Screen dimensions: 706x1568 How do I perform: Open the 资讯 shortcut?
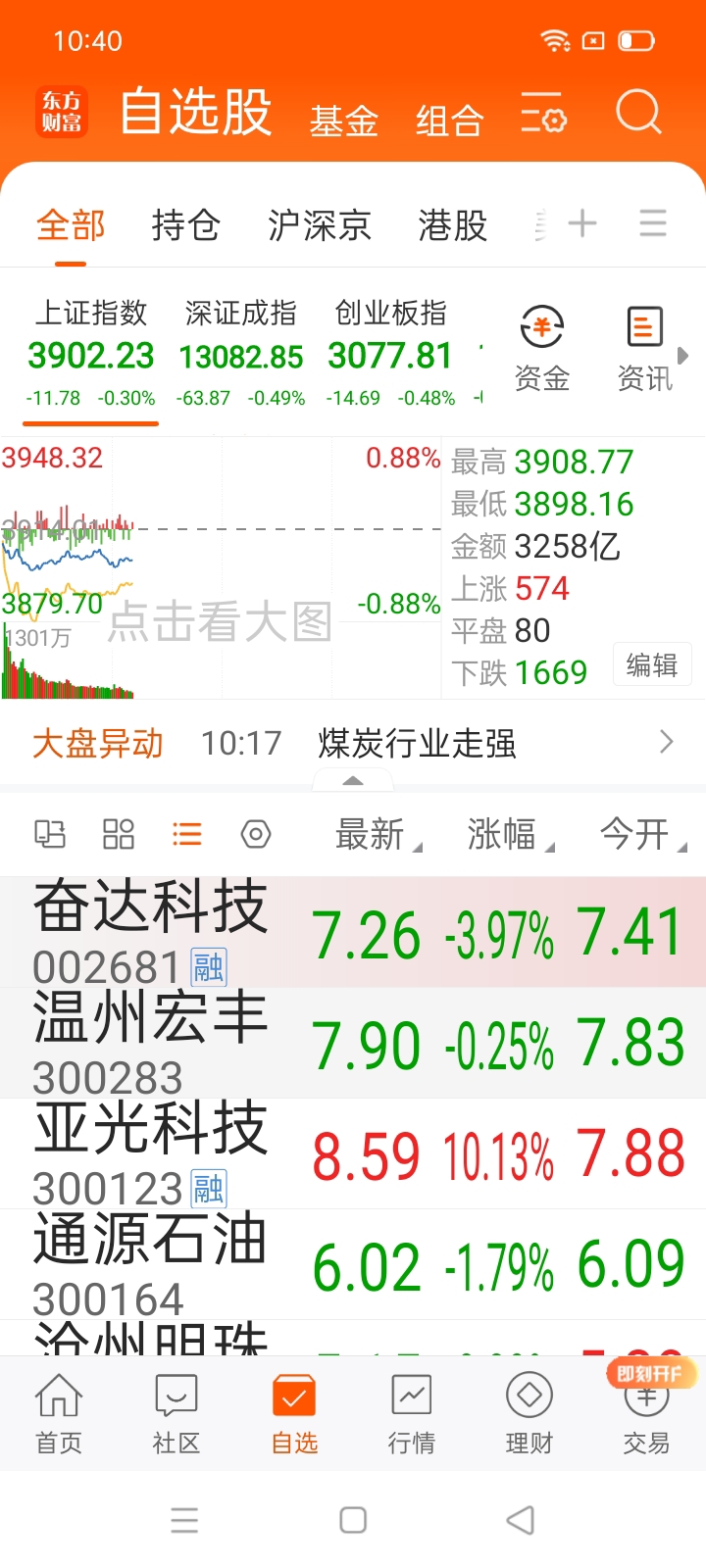pyautogui.click(x=644, y=349)
